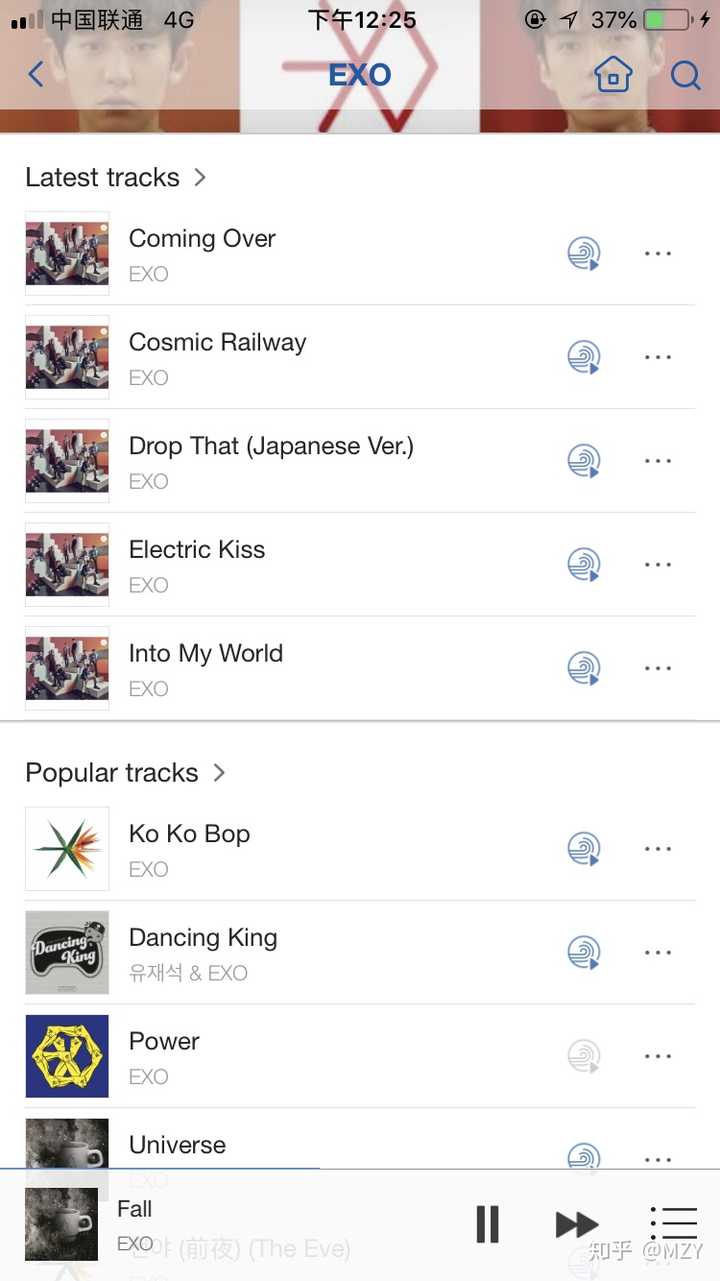Play the song Ko Ko Bop

189,835
